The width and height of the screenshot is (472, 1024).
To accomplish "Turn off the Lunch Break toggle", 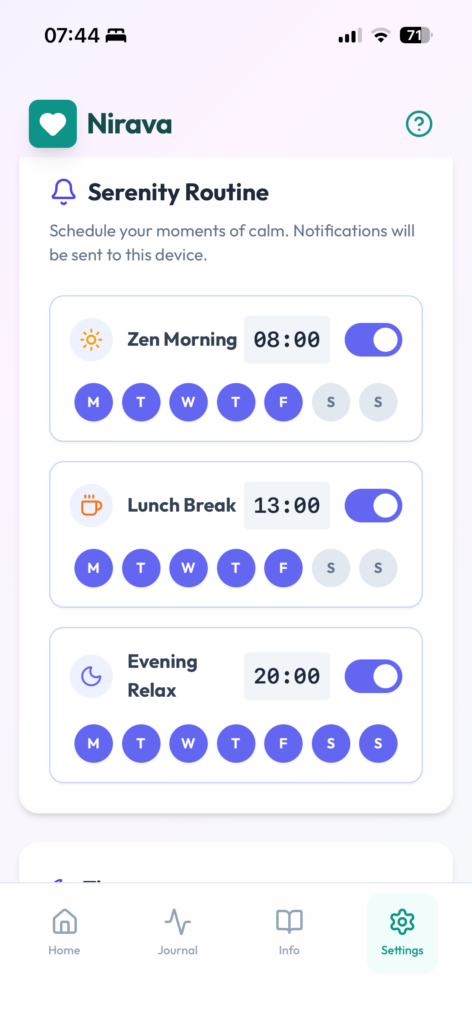I will coord(373,505).
